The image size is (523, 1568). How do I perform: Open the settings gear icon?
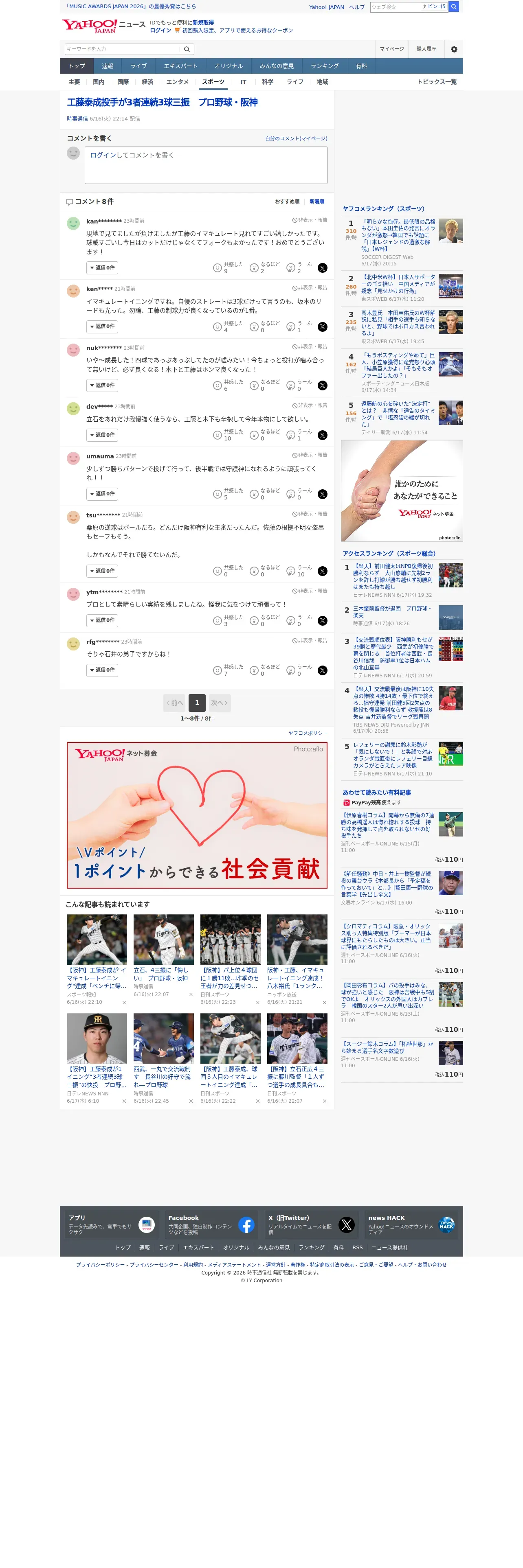454,49
